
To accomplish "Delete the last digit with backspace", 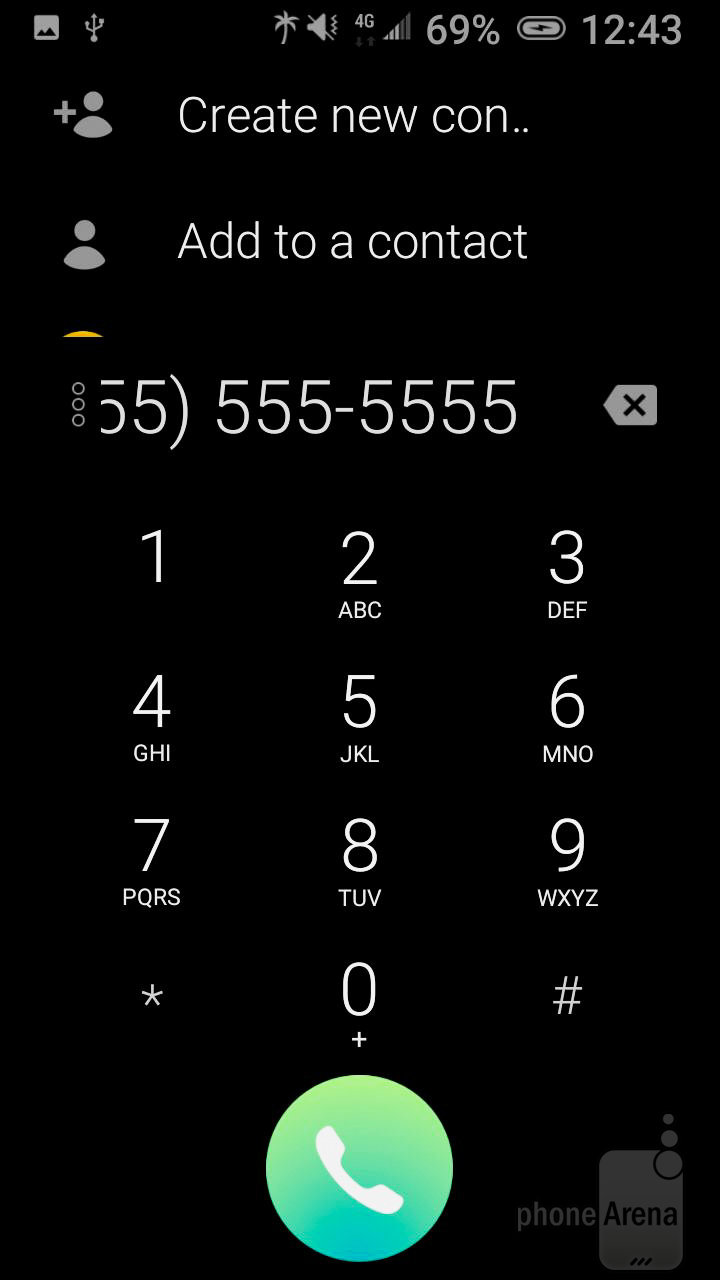I will (x=631, y=405).
